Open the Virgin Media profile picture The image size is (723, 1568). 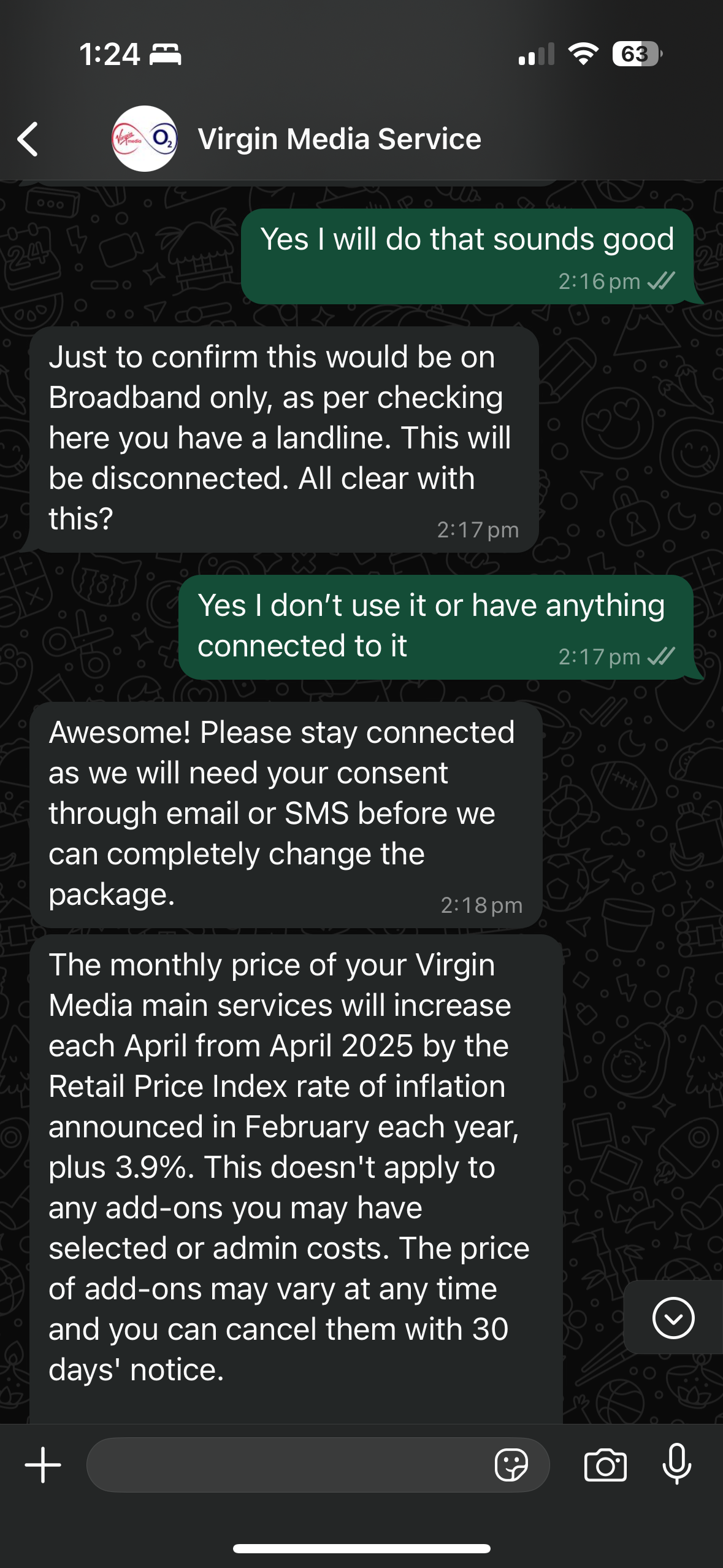[145, 139]
